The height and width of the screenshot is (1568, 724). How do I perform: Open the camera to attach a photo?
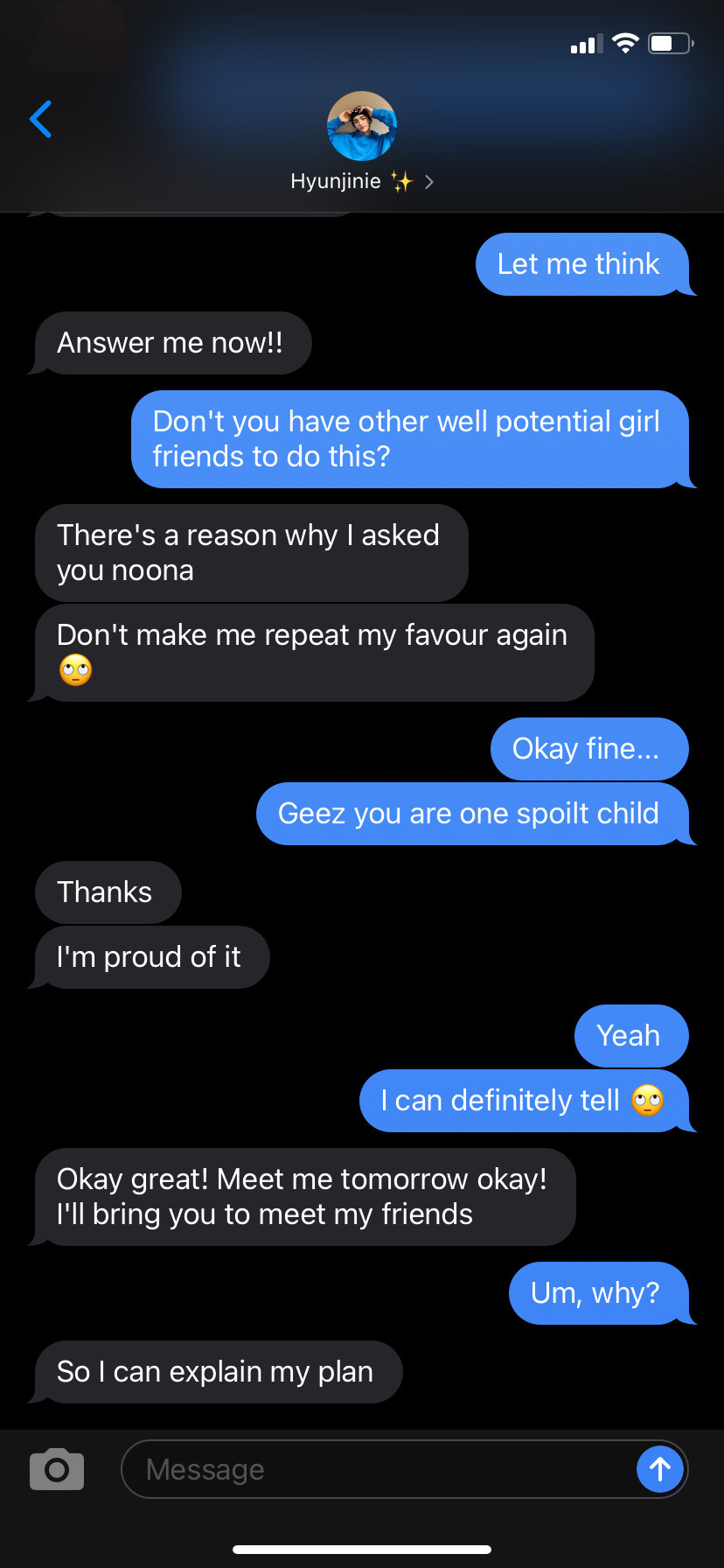pos(57,1469)
